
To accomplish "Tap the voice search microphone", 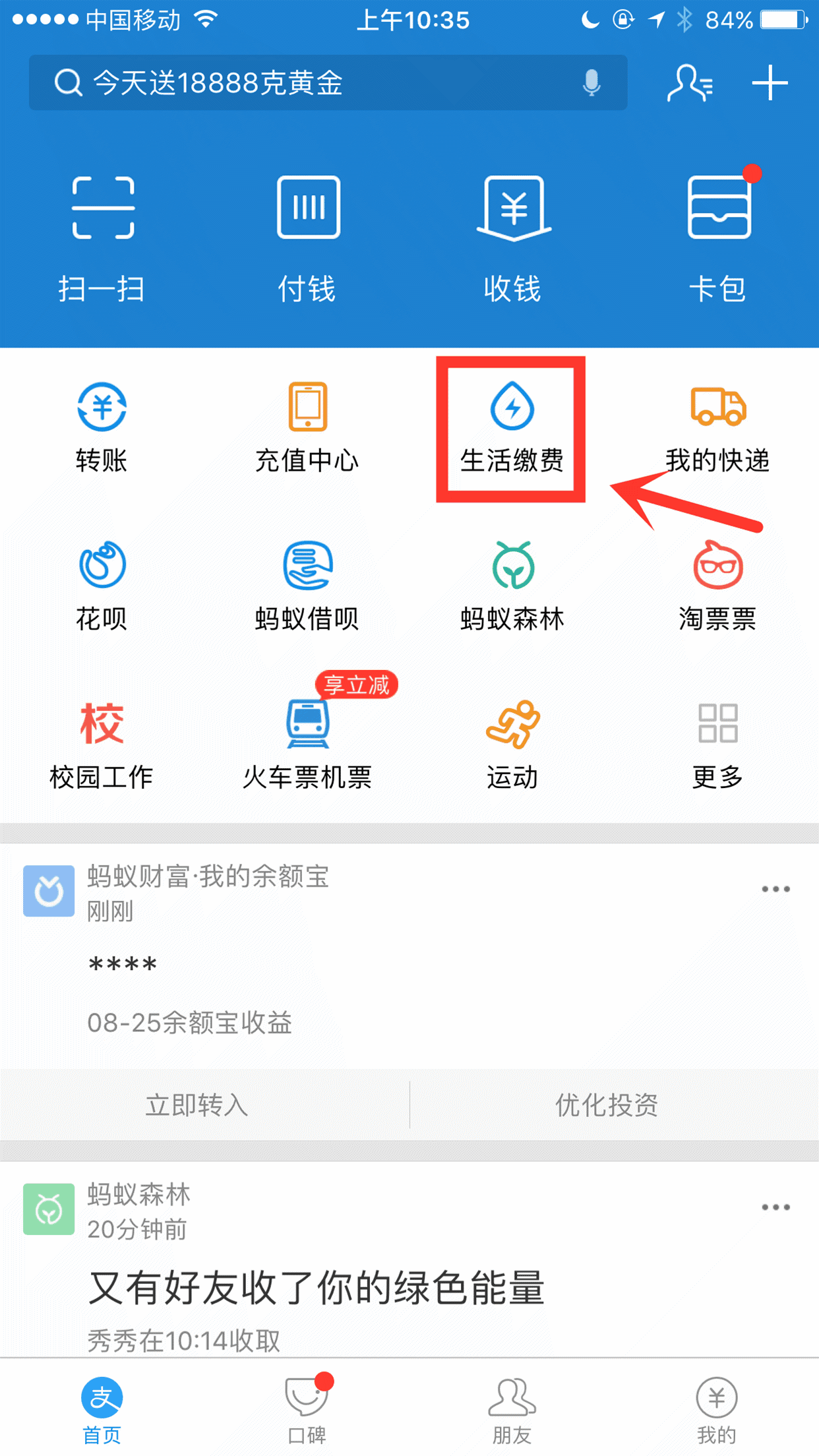I will (591, 82).
